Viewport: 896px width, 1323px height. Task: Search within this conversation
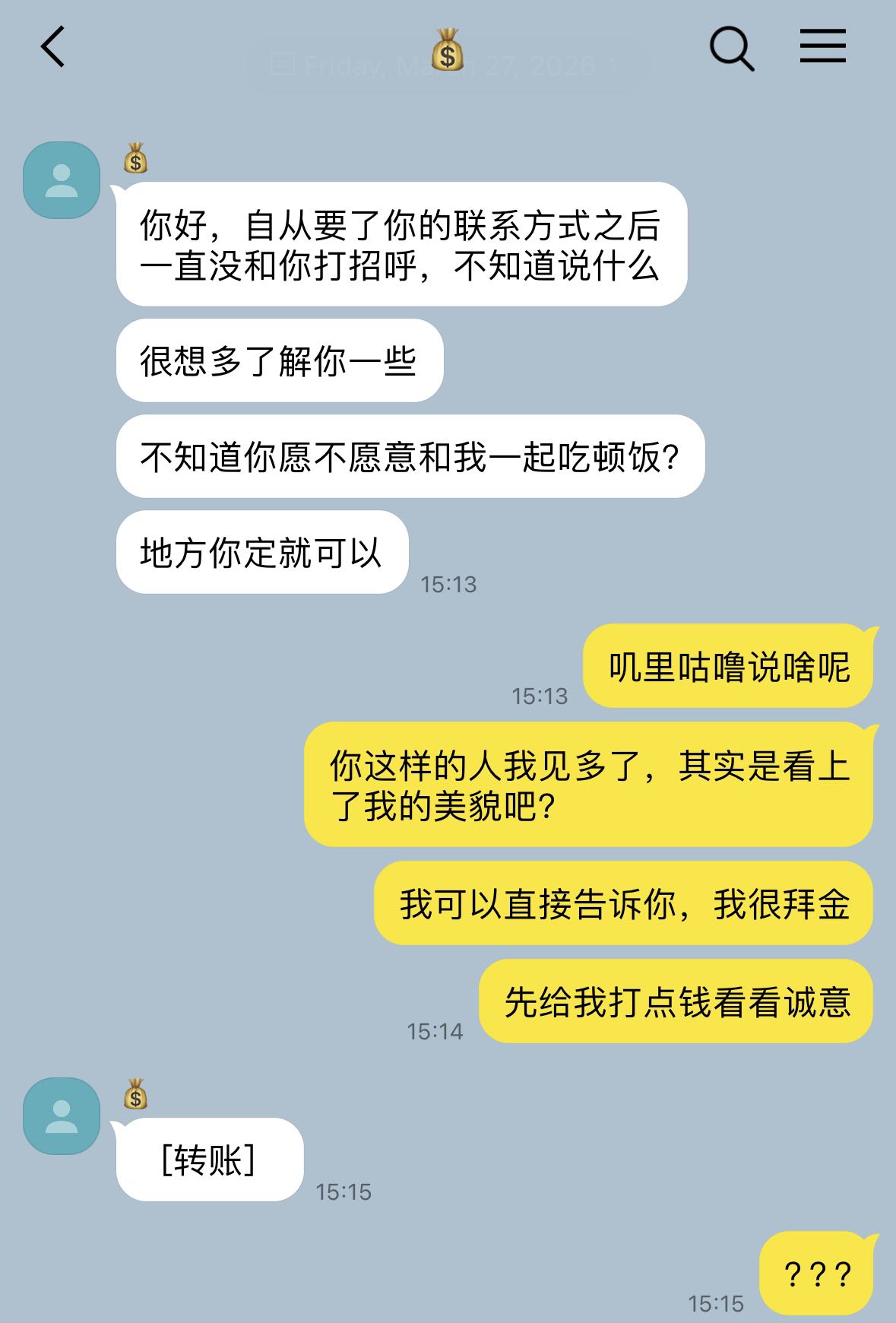click(731, 48)
